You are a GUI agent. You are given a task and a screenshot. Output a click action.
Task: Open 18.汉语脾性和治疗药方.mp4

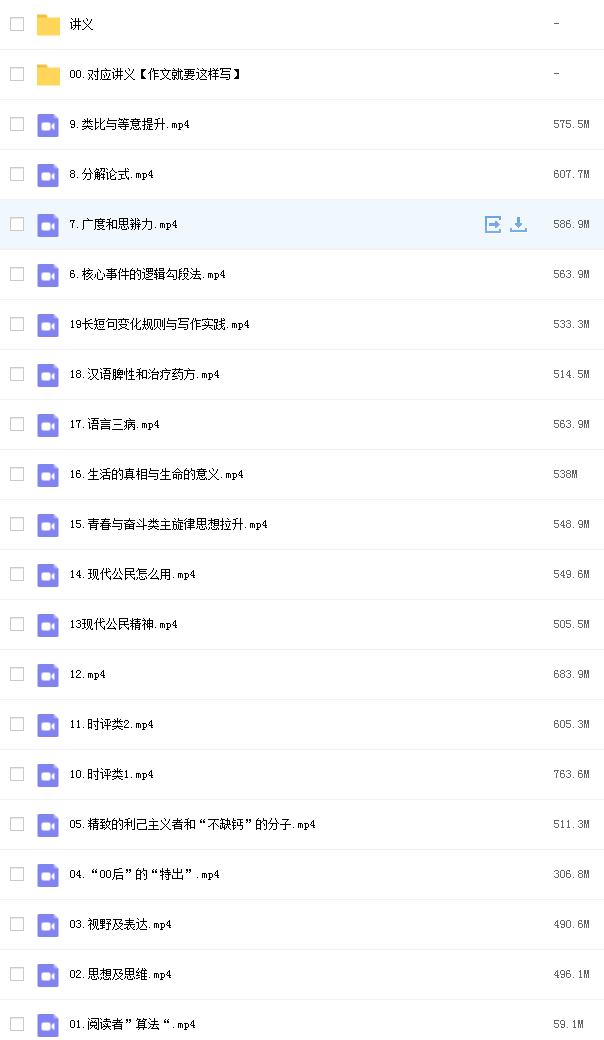point(144,374)
